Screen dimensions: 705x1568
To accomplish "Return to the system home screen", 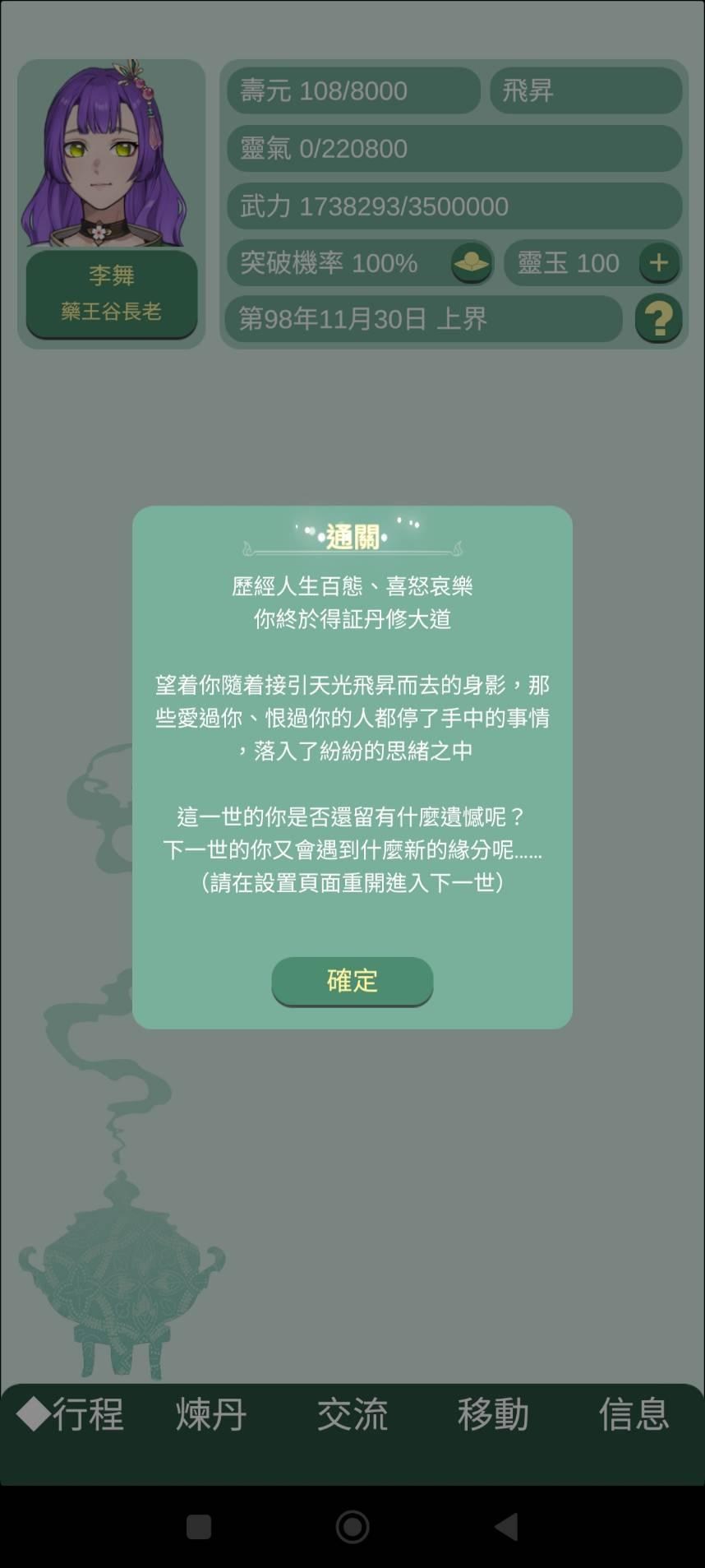I will [x=352, y=1526].
